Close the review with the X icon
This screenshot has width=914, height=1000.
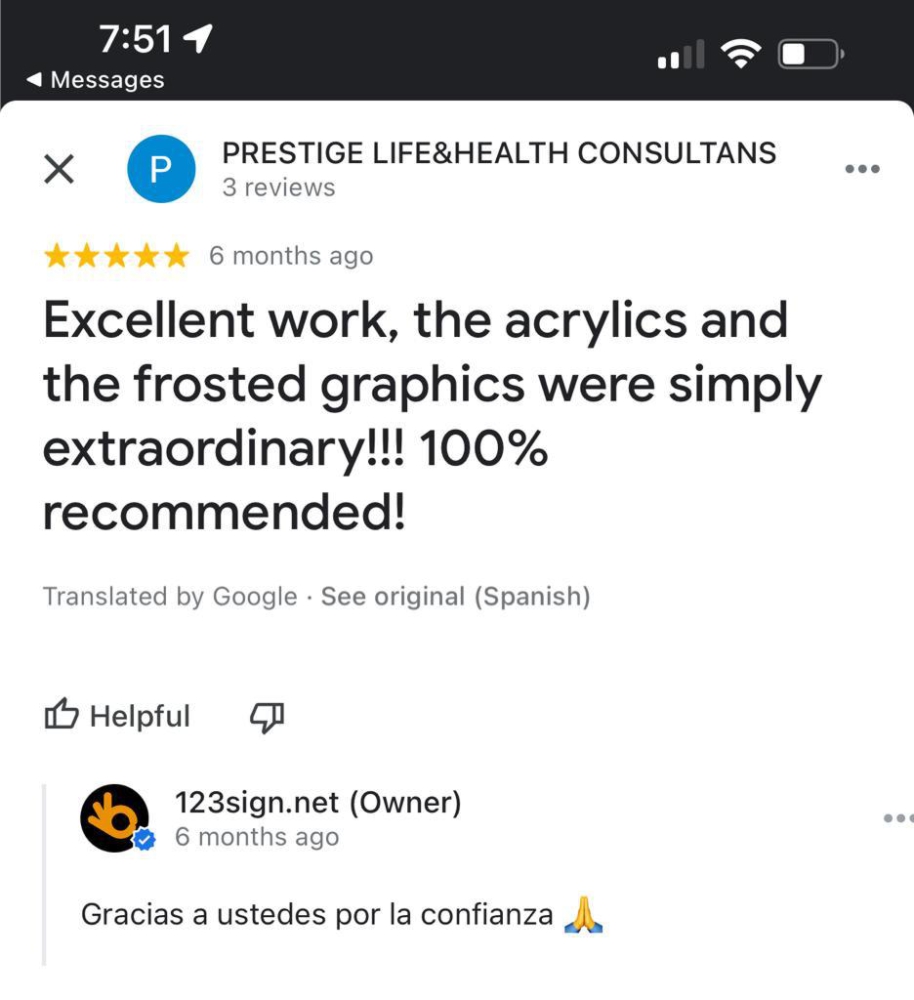[x=60, y=170]
